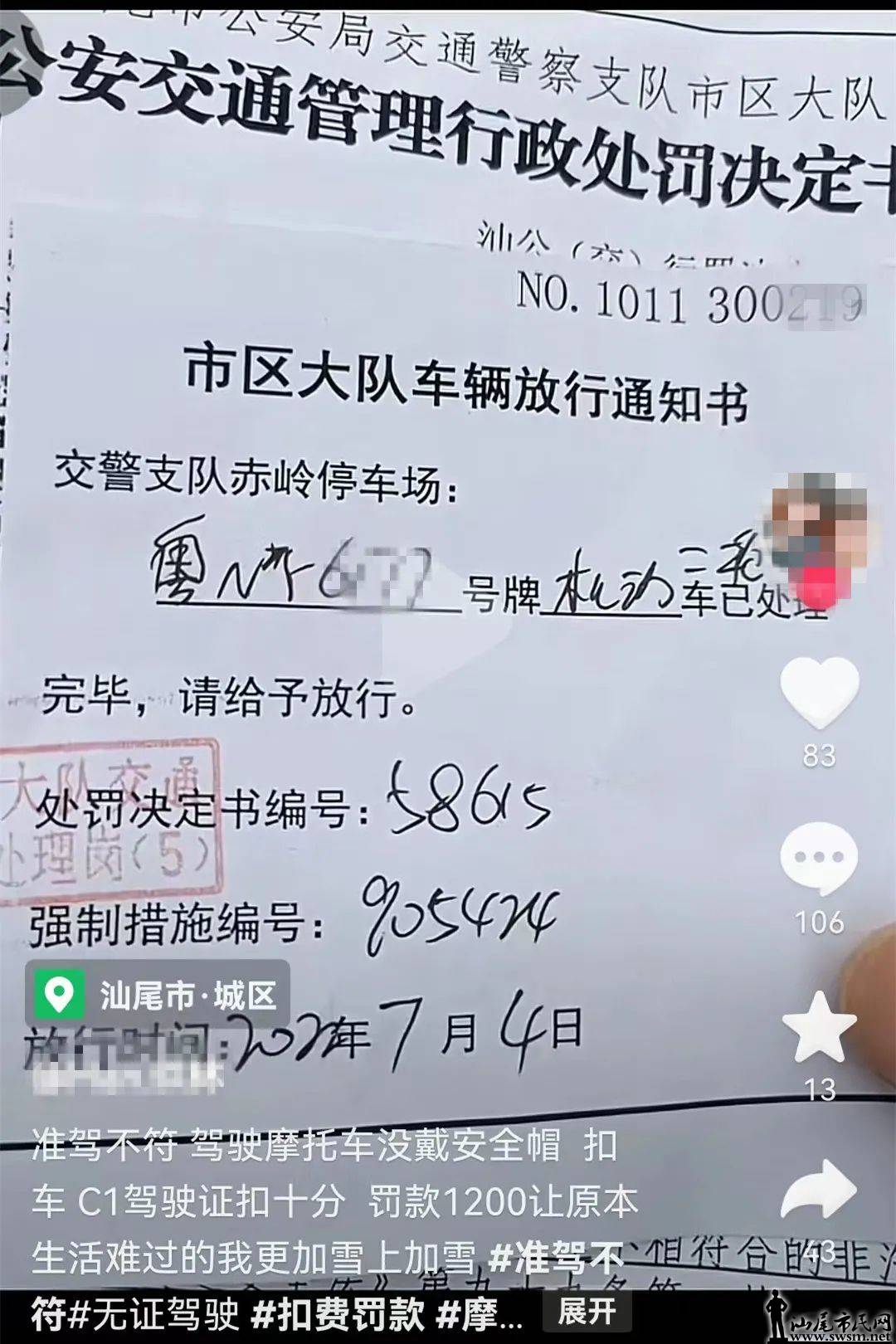Add the video to favorites via the star
The image size is (896, 1344).
coord(819,1027)
